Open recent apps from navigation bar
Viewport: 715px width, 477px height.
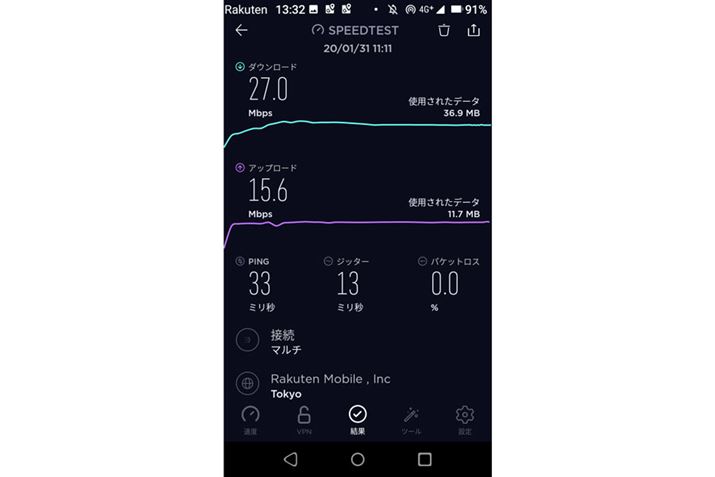[x=425, y=459]
